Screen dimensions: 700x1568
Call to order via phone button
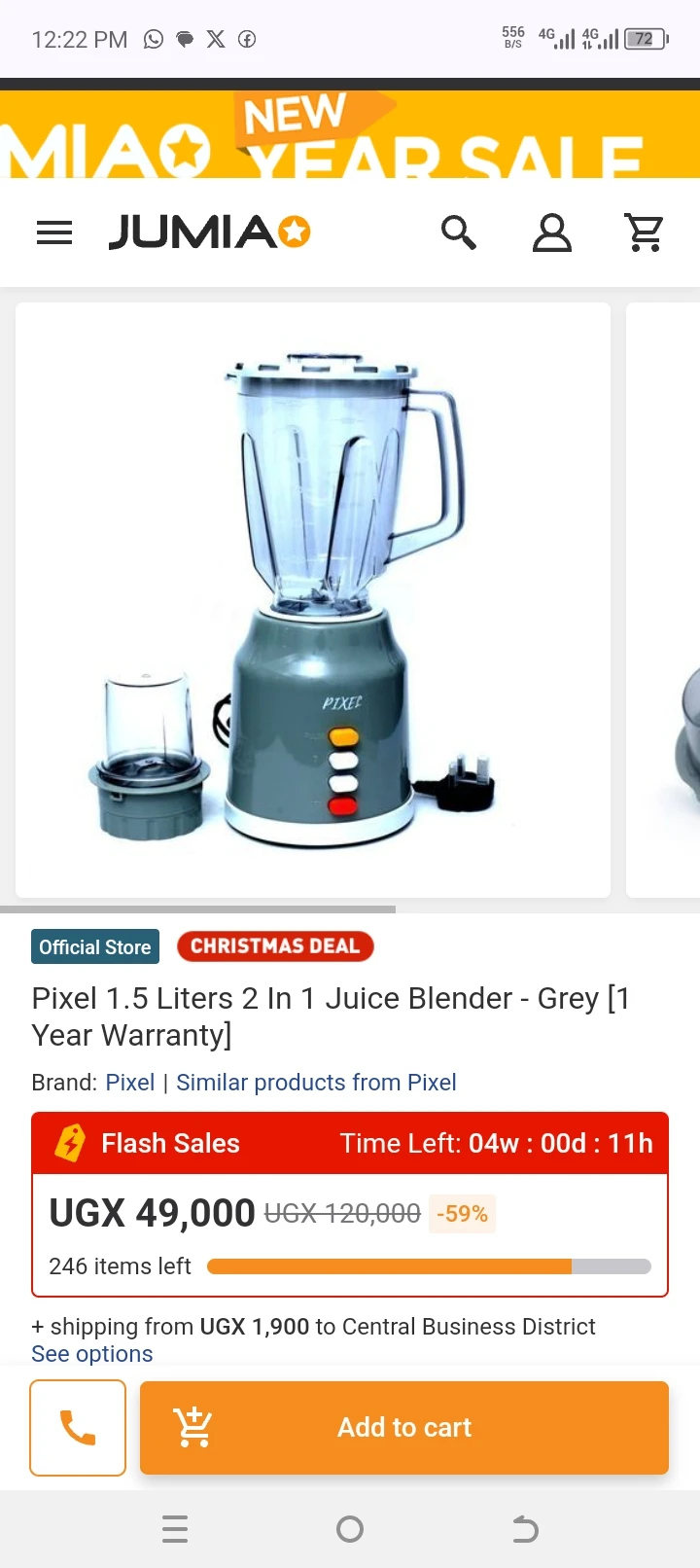click(x=78, y=1427)
